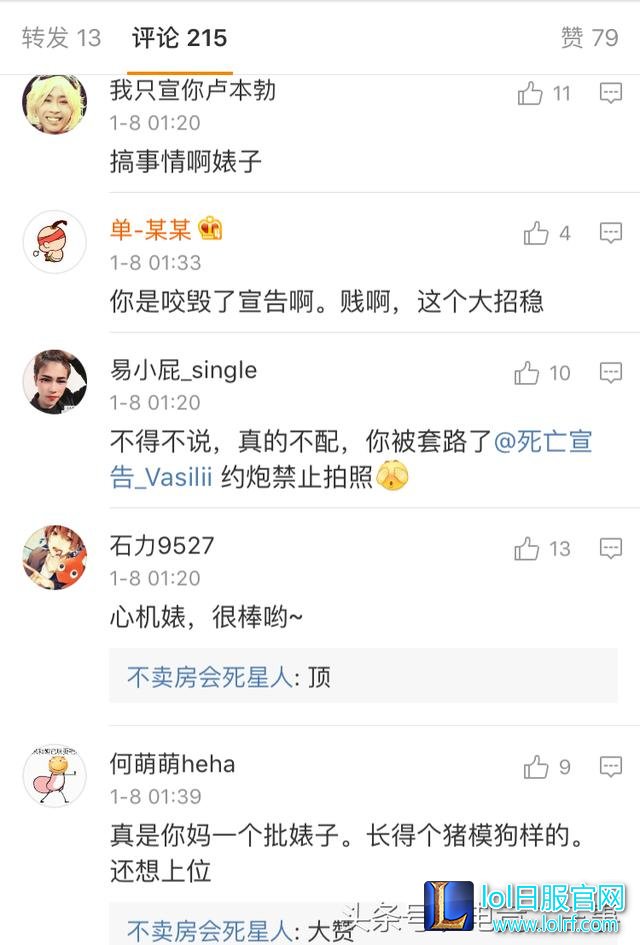Reply to 单-某某's comment
640x945 pixels.
pos(610,233)
